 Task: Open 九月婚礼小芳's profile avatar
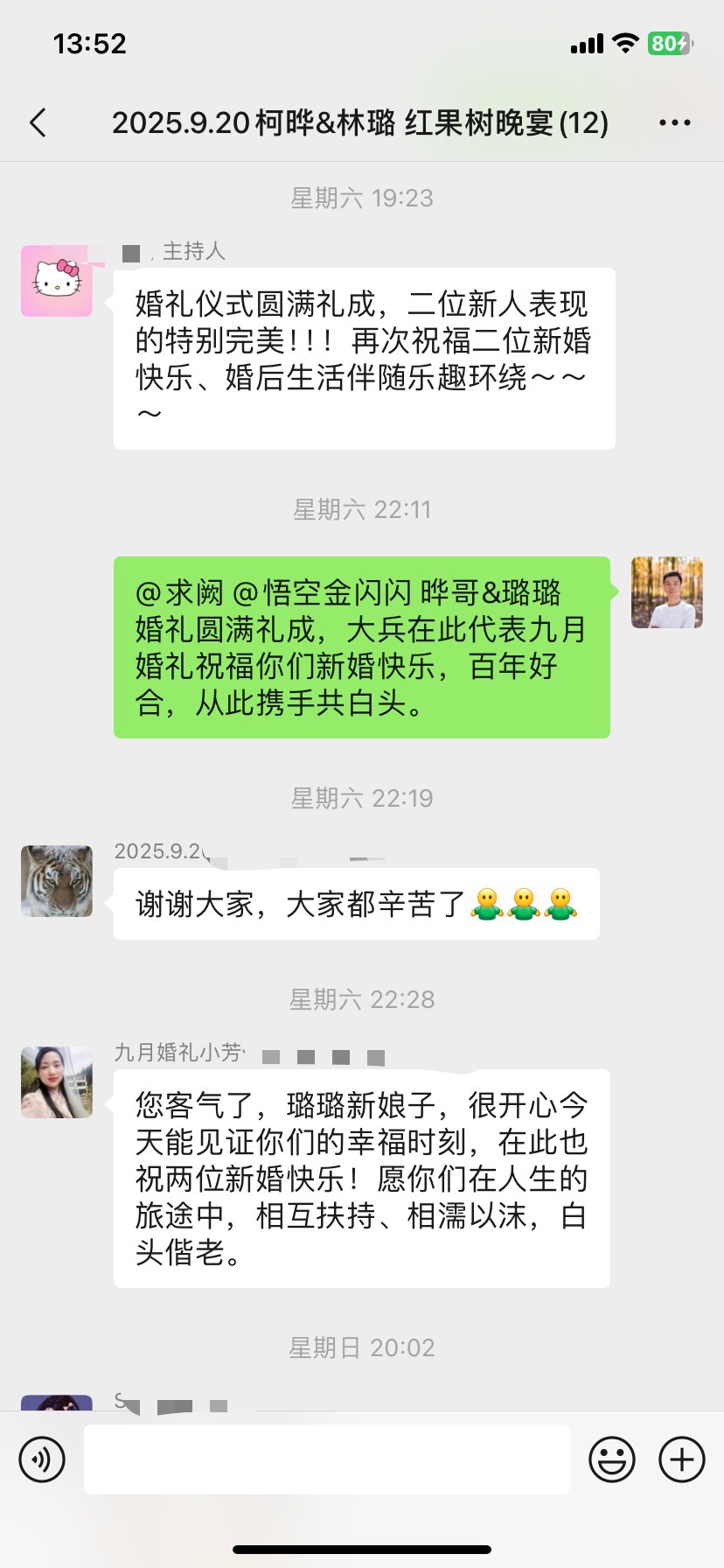(x=57, y=1082)
